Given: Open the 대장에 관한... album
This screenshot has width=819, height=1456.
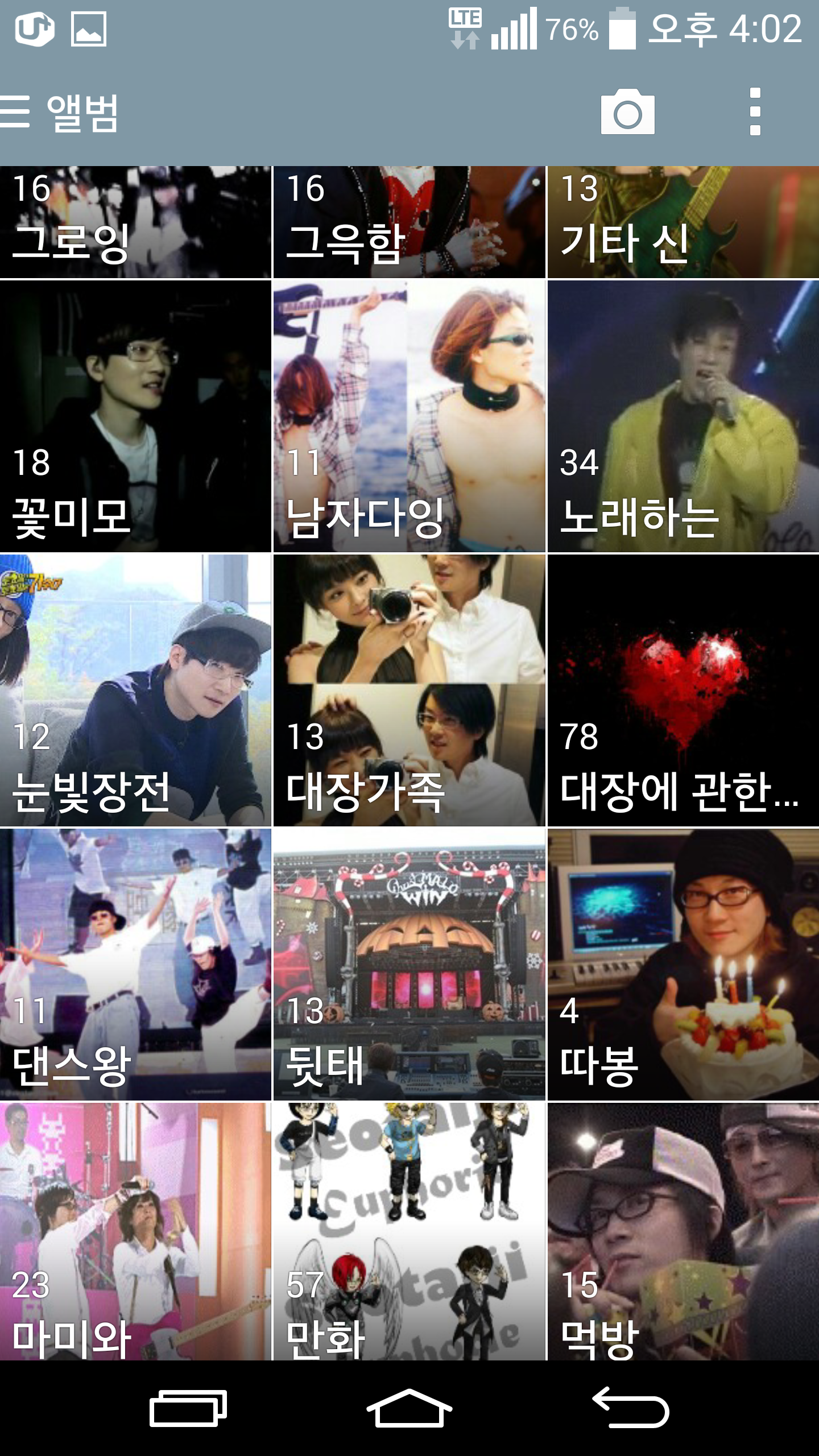Looking at the screenshot, I should 683,690.
